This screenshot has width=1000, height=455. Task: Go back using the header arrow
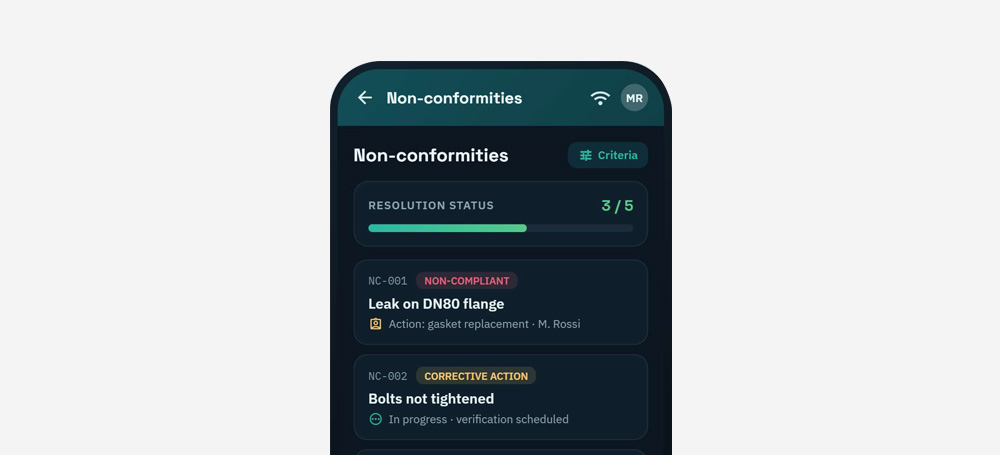tap(365, 98)
